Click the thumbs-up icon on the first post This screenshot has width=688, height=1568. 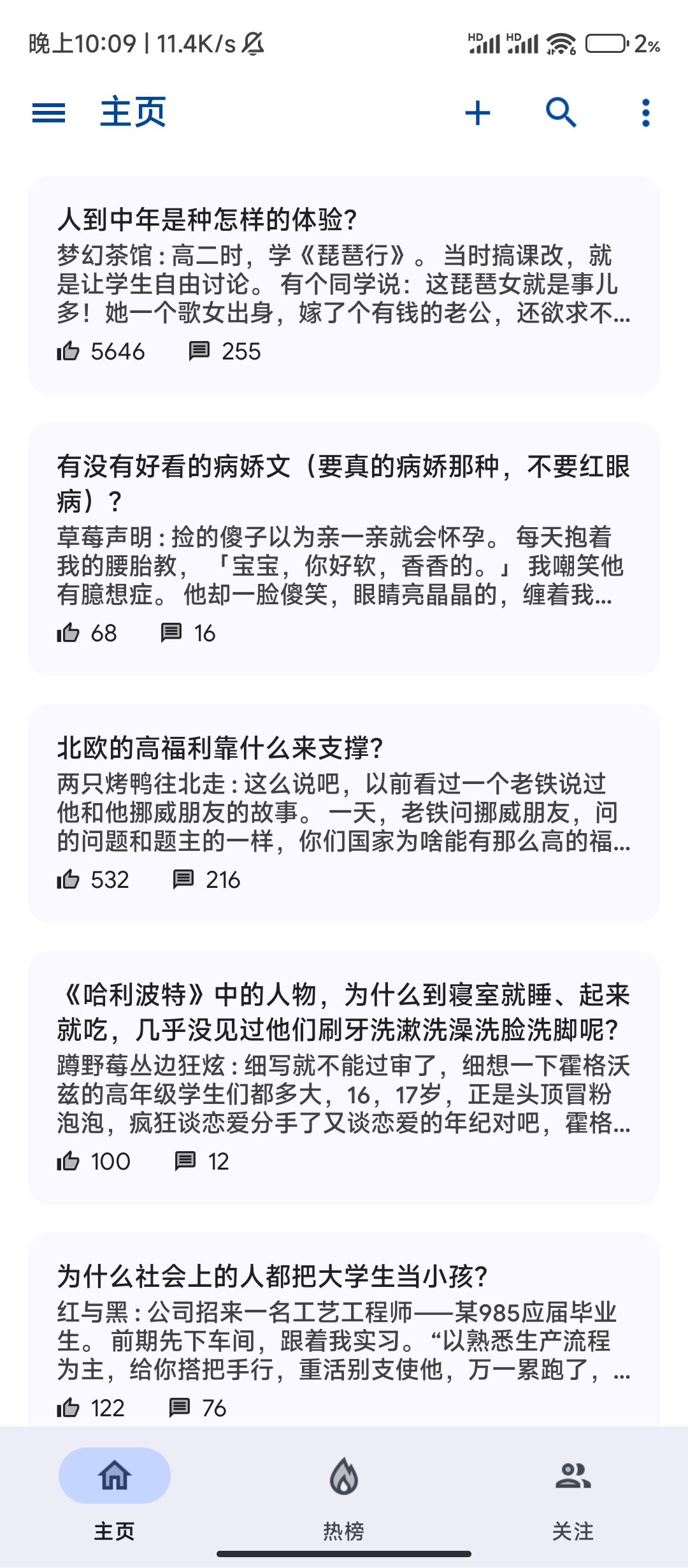(71, 351)
